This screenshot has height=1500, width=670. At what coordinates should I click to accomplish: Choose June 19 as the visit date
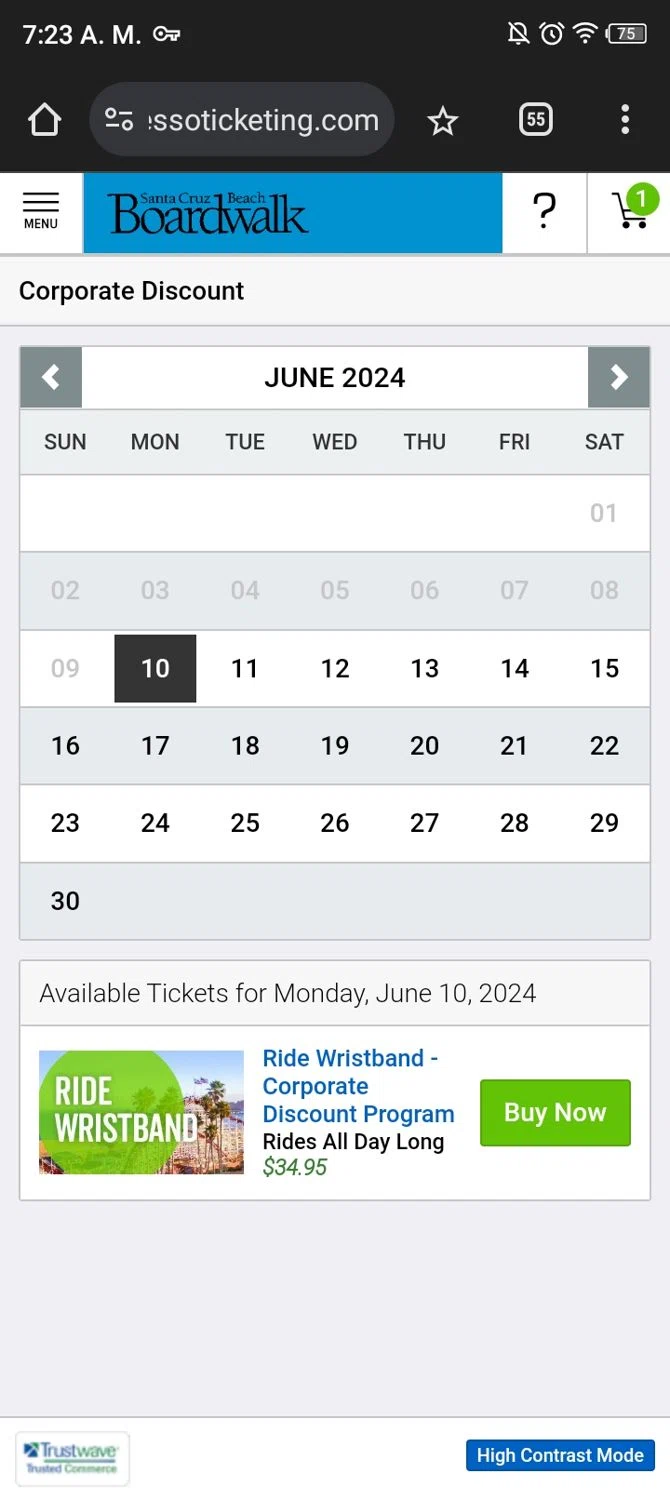(x=335, y=745)
